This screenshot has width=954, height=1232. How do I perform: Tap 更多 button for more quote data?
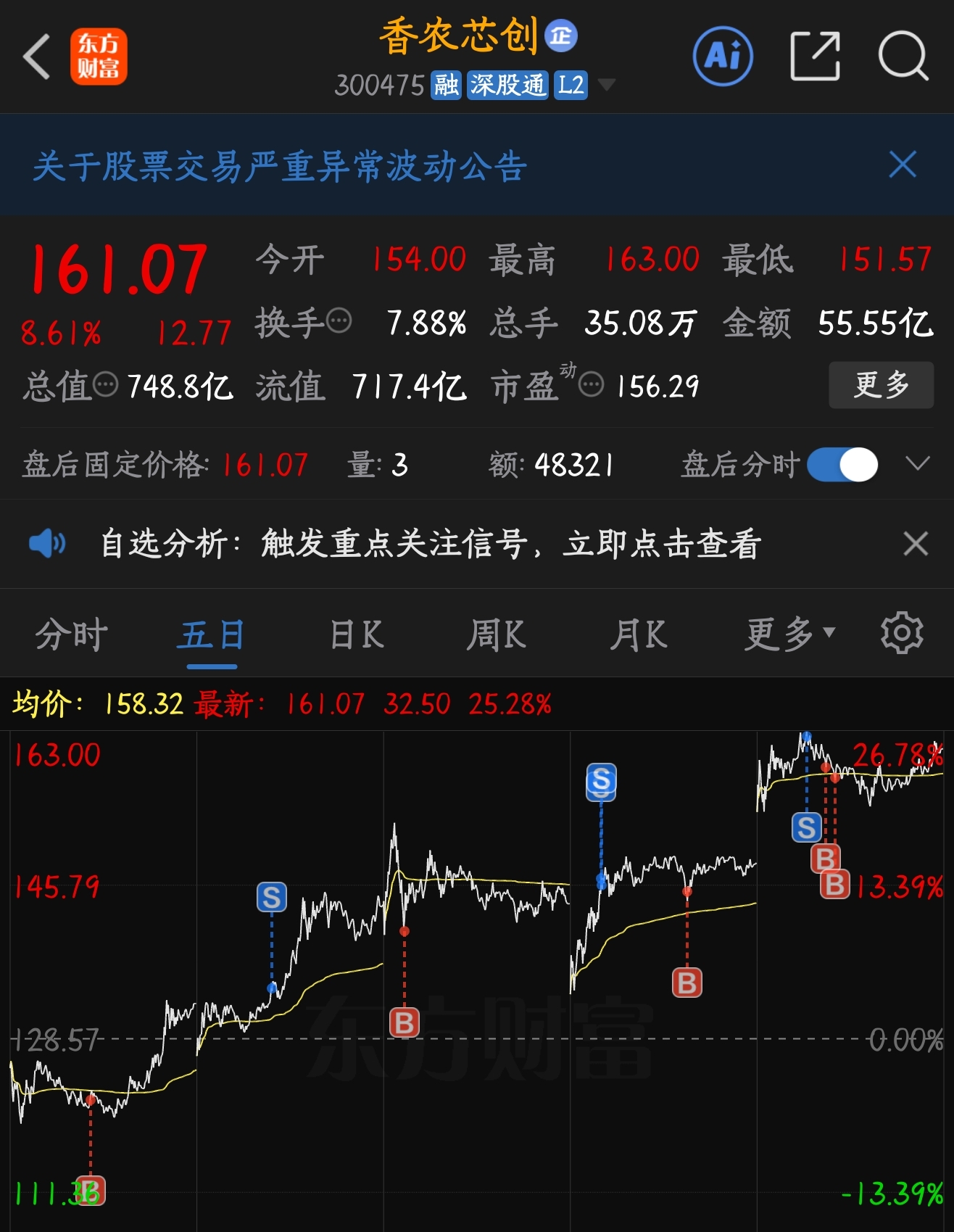[881, 385]
